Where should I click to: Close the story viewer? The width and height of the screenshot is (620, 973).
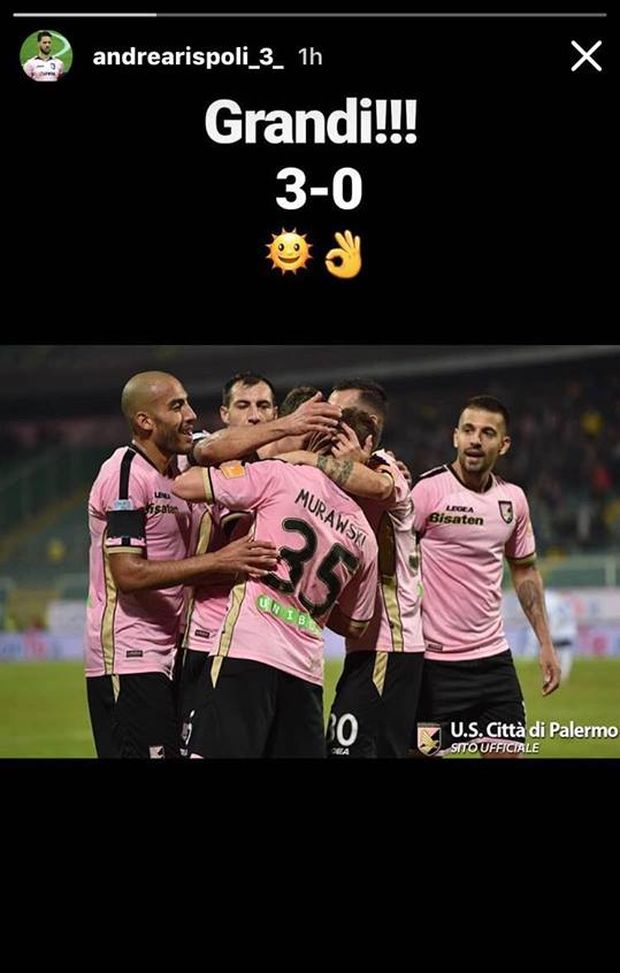[586, 56]
